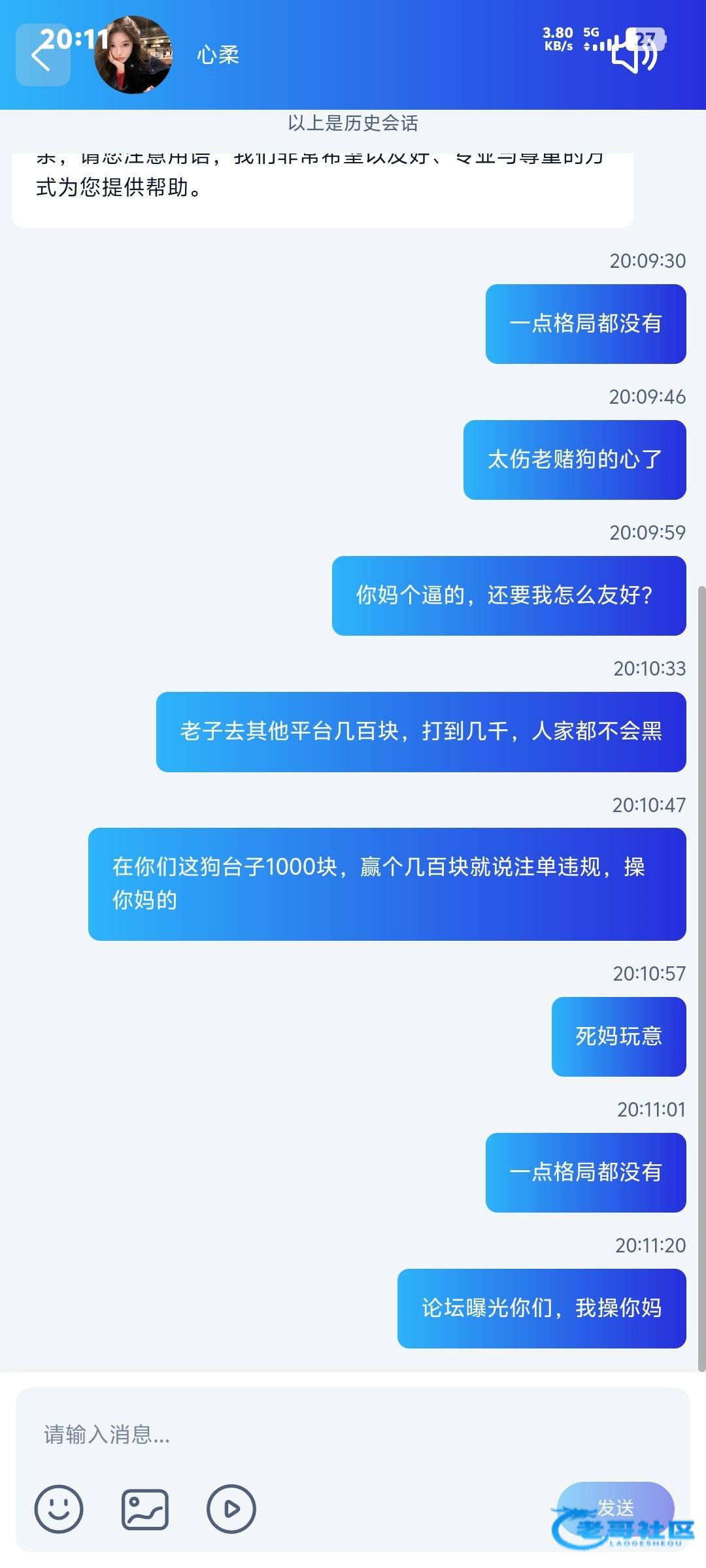Attach a video using the play icon
Image resolution: width=706 pixels, height=1568 pixels.
point(231,1509)
